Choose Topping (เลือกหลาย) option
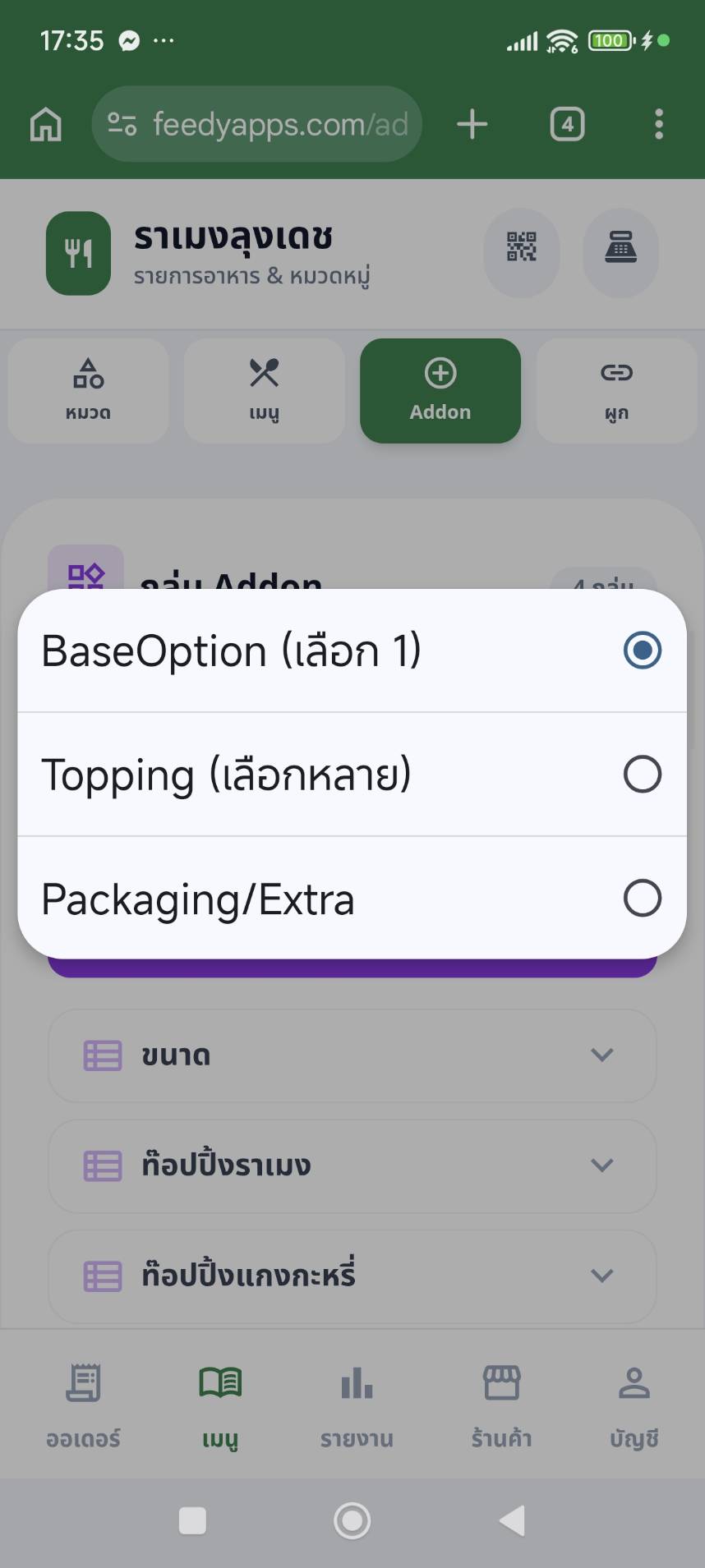 pyautogui.click(x=352, y=775)
